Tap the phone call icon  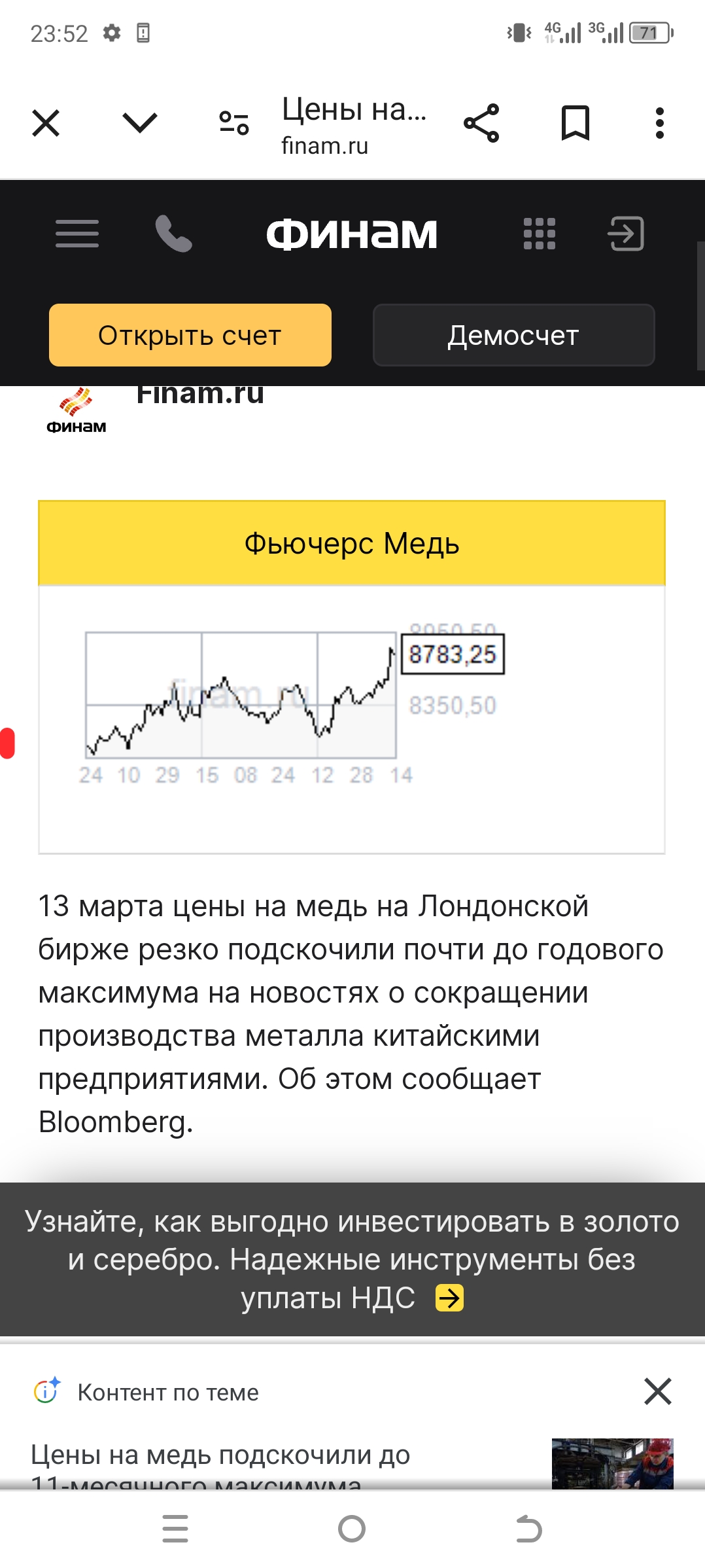173,234
